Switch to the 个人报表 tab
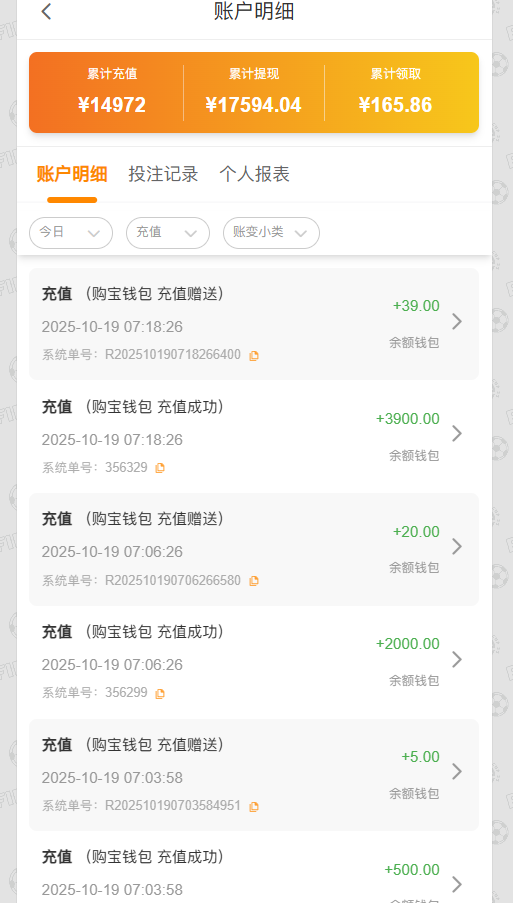Image resolution: width=513 pixels, height=903 pixels. 254,174
